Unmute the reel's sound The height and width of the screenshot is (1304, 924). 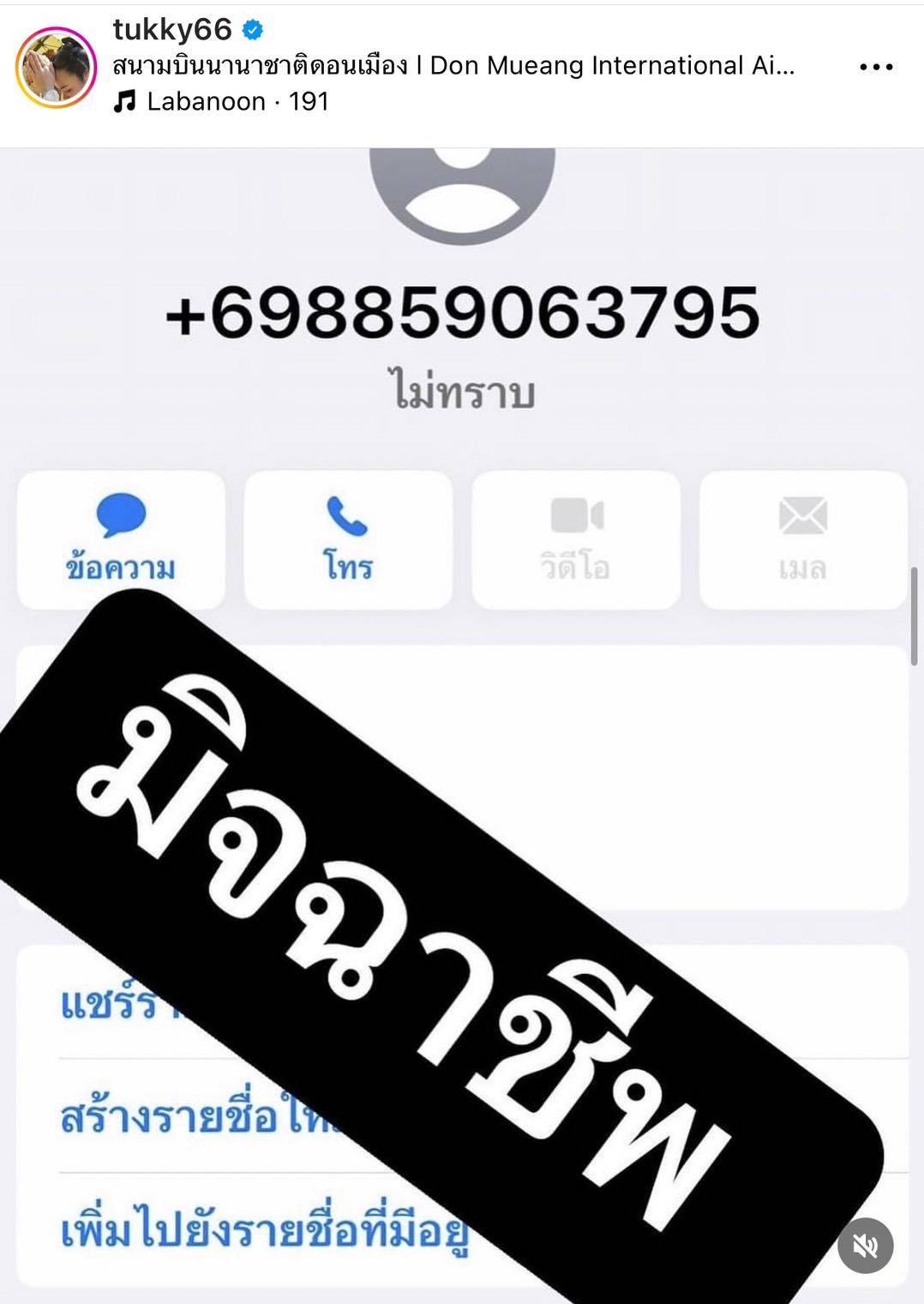[x=865, y=1246]
